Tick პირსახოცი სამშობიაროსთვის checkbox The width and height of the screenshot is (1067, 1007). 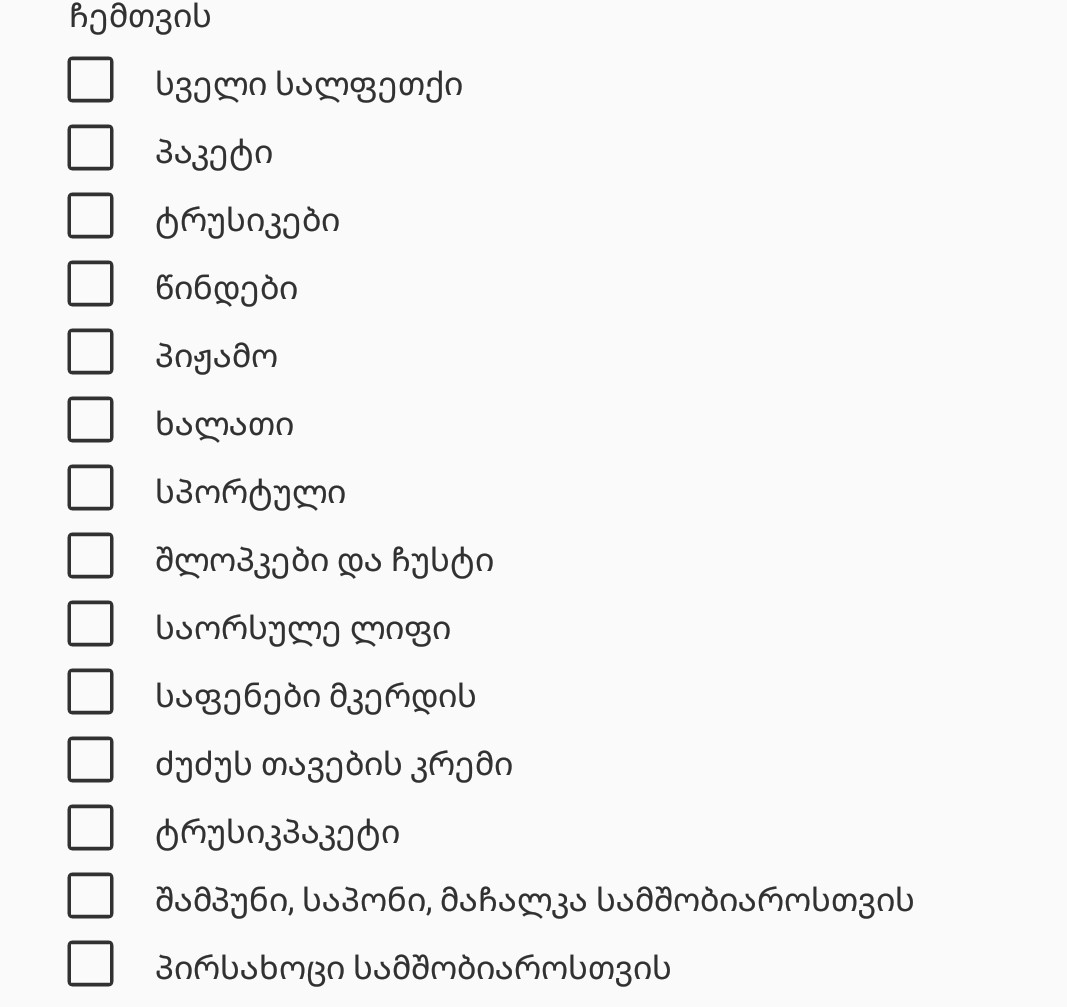(x=90, y=964)
